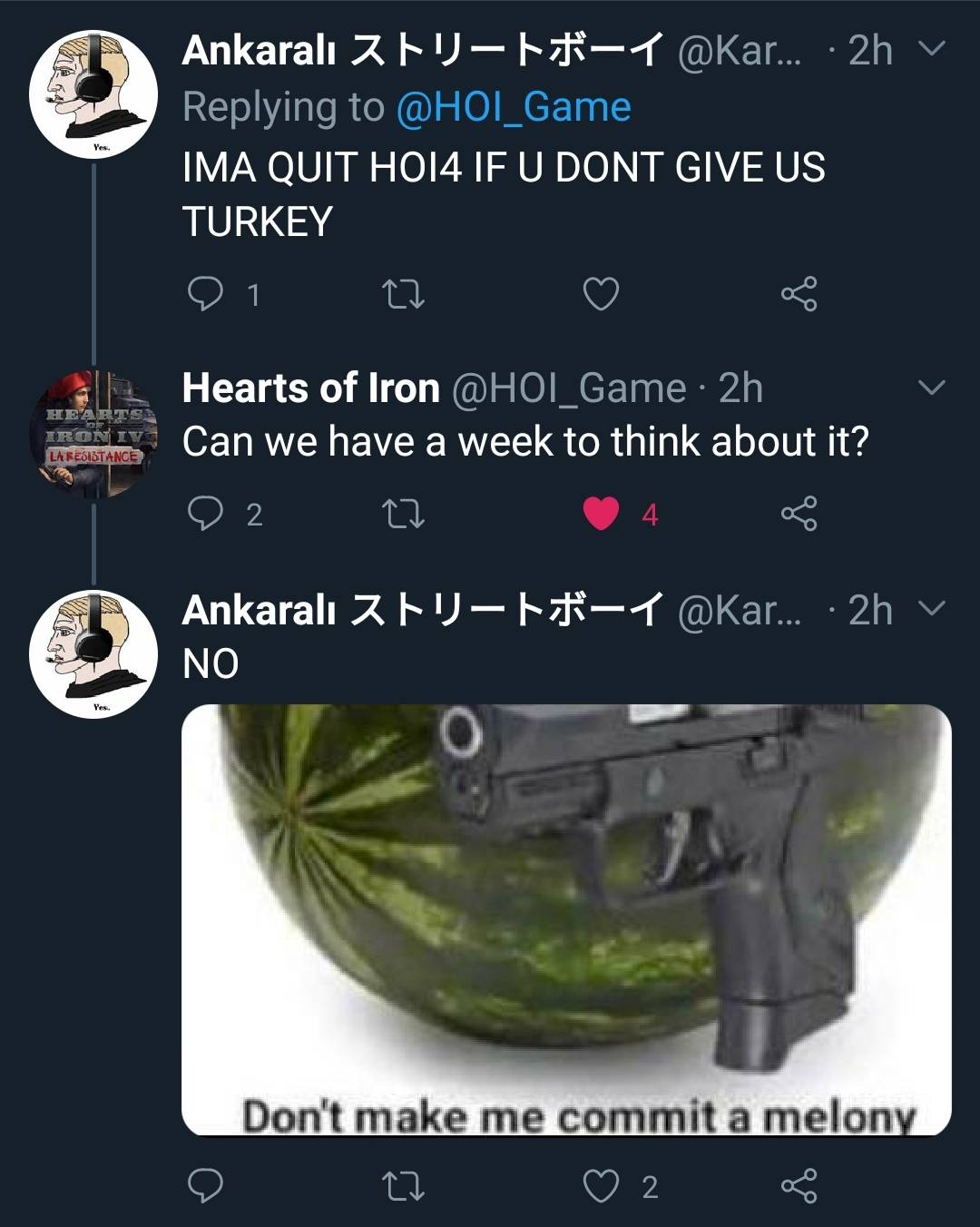Open the watermelon meme image

[x=566, y=920]
